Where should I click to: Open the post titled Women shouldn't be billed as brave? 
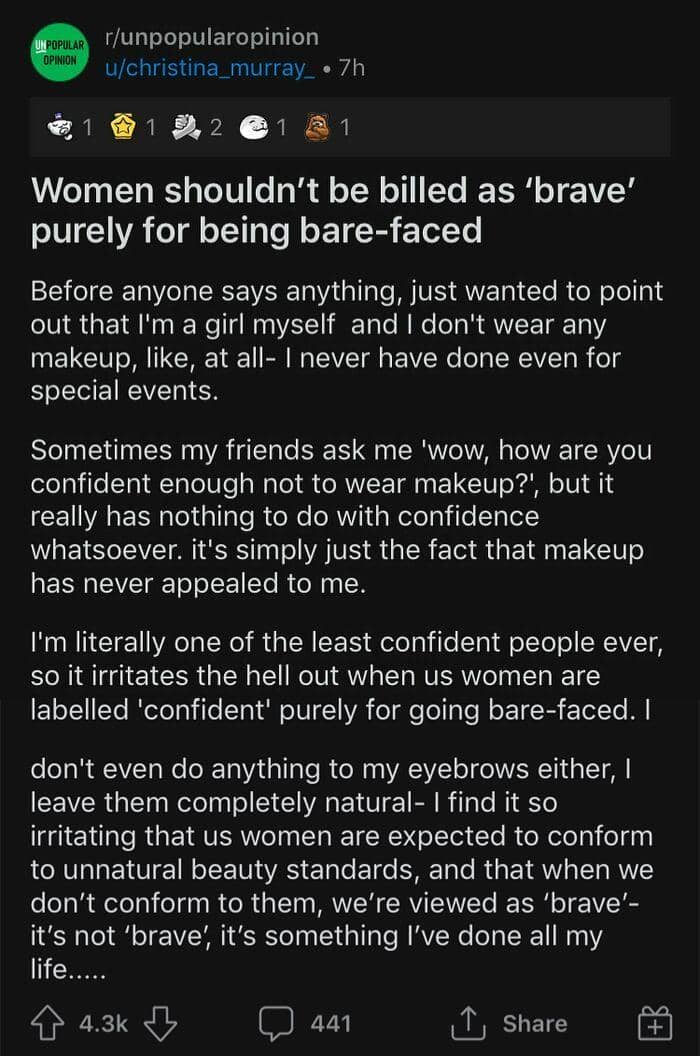point(333,210)
